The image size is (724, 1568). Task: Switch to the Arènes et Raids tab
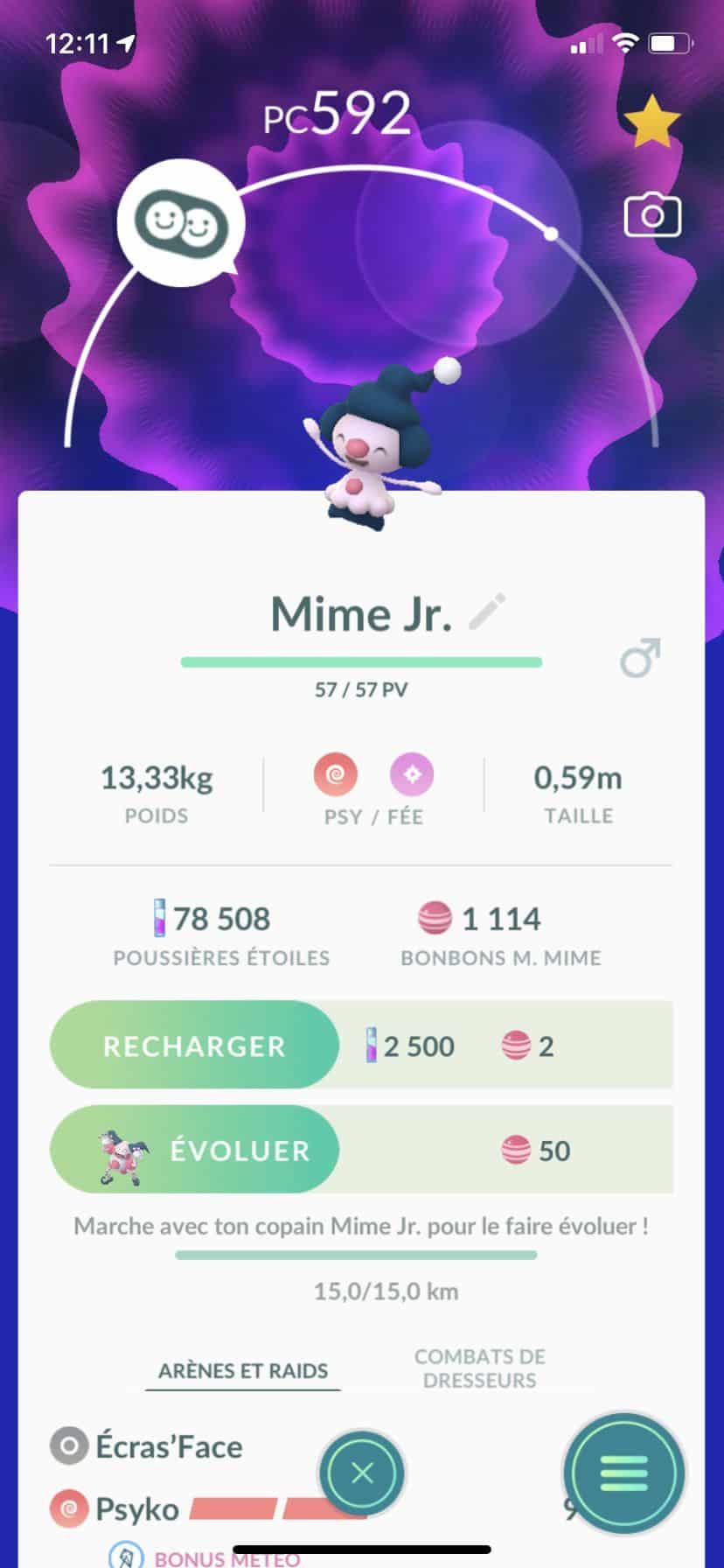[243, 1370]
